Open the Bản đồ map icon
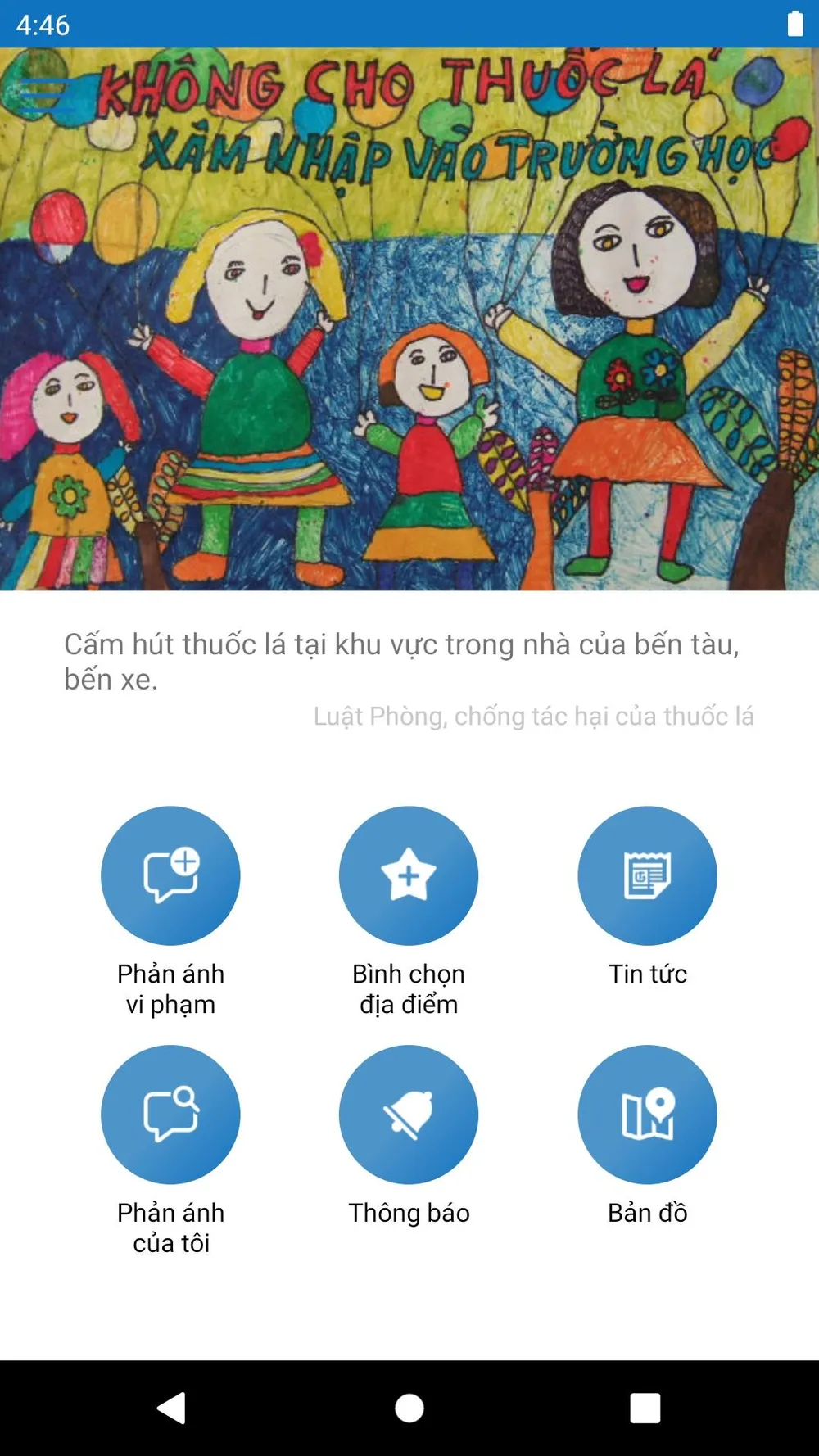 click(x=647, y=1114)
